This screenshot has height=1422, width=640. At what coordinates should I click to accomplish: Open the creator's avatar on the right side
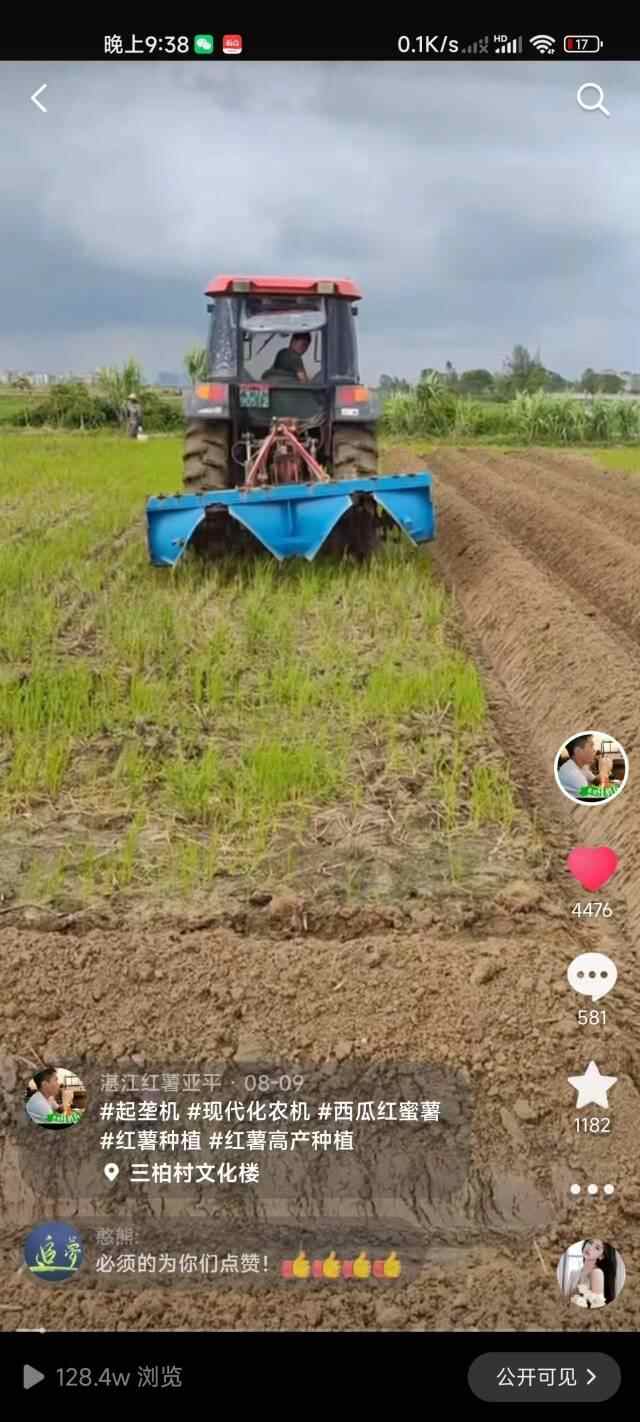(591, 768)
